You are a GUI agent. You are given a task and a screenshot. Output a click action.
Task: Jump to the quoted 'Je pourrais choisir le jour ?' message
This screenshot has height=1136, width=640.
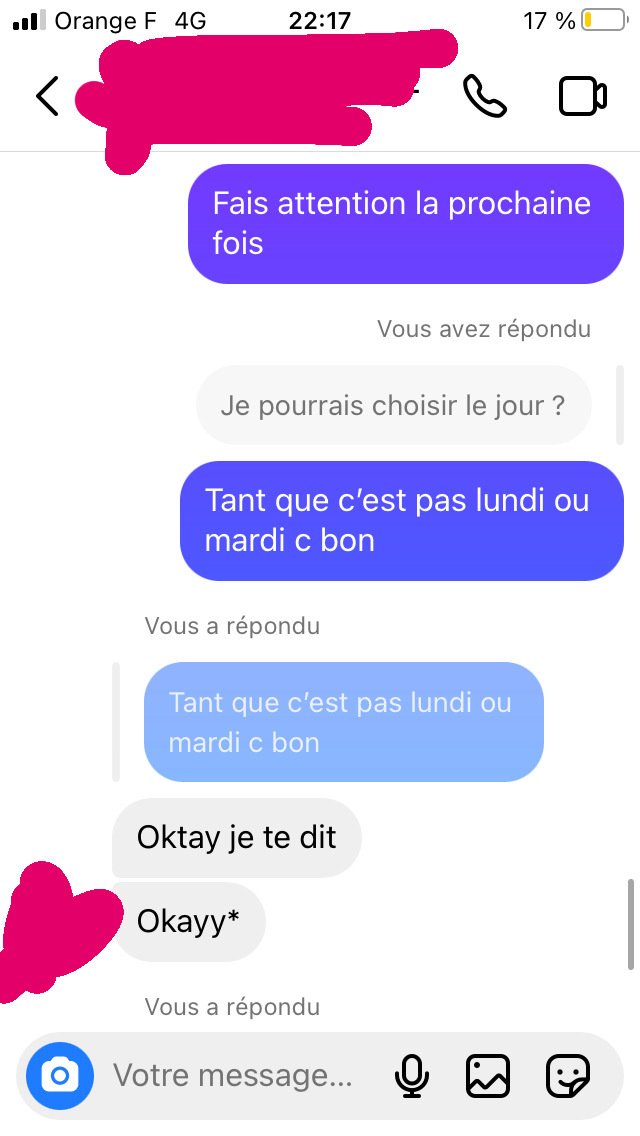pos(394,405)
